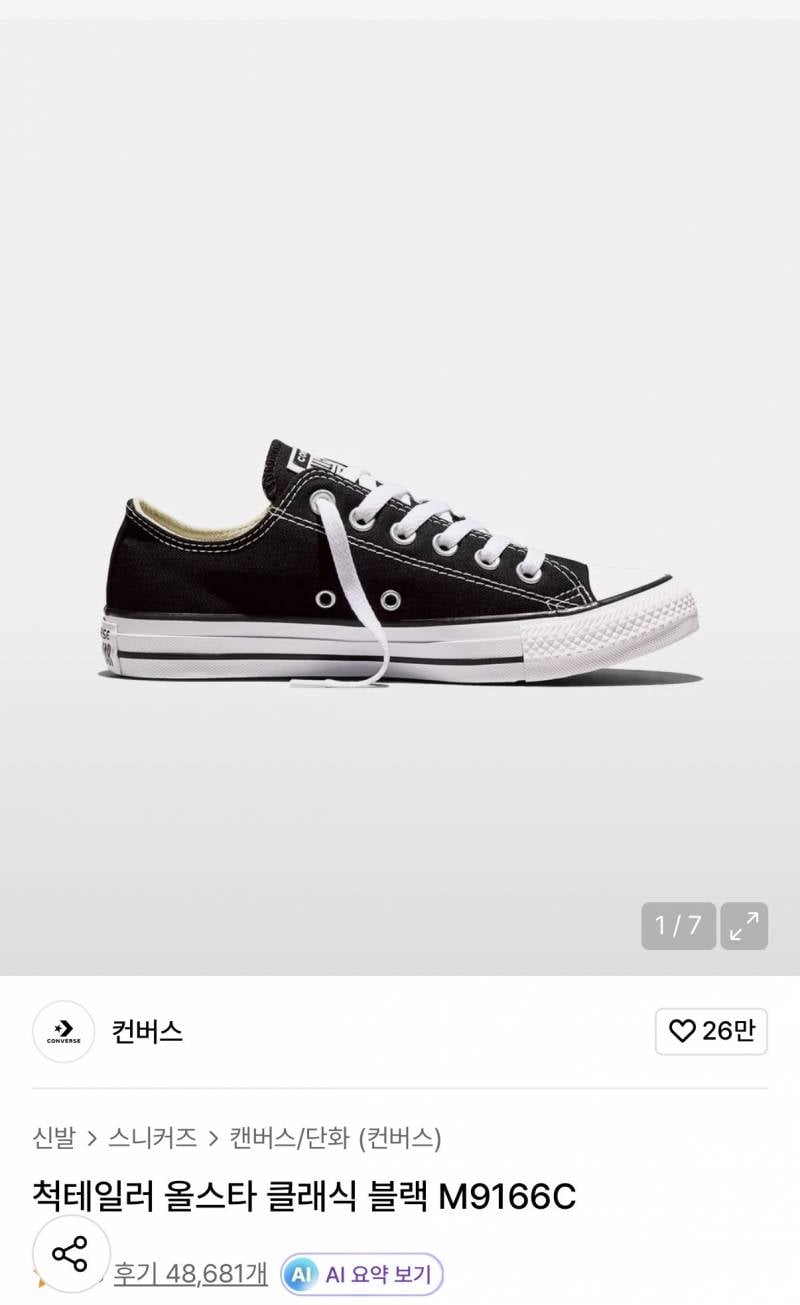The height and width of the screenshot is (1305, 800).
Task: Expand the product image to fullscreen
Action: pos(744,926)
